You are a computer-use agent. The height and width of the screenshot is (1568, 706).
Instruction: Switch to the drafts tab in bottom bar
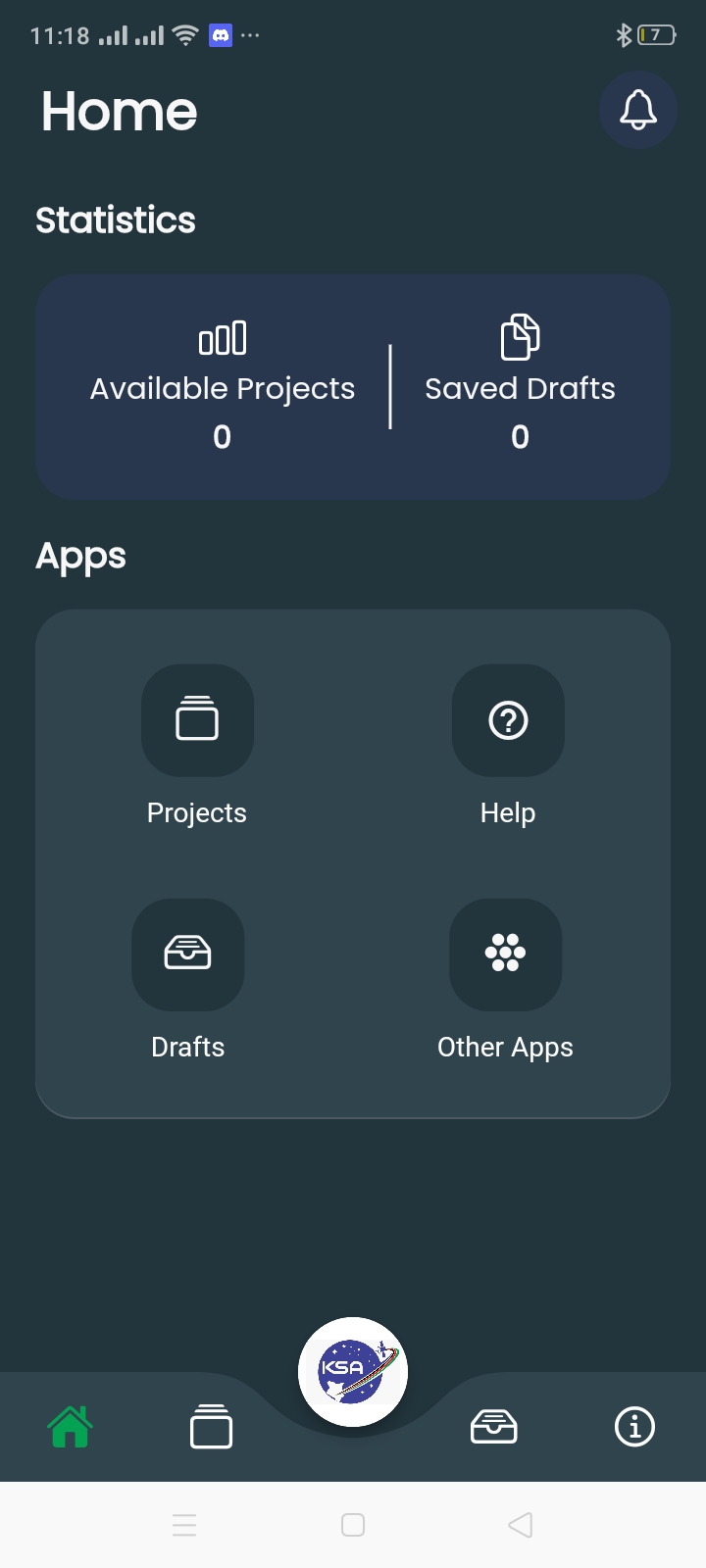click(494, 1427)
